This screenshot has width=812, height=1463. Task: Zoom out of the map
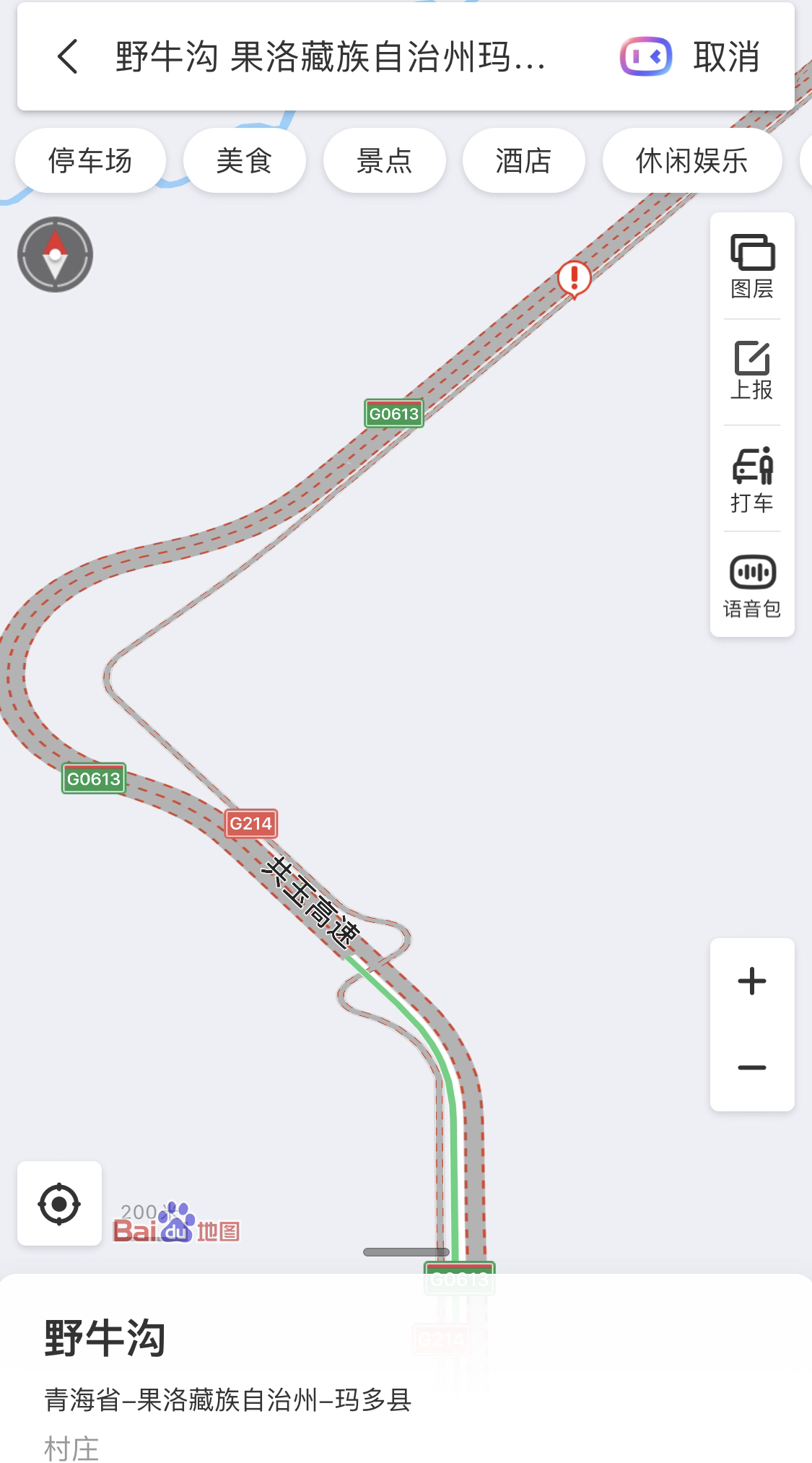(752, 1067)
